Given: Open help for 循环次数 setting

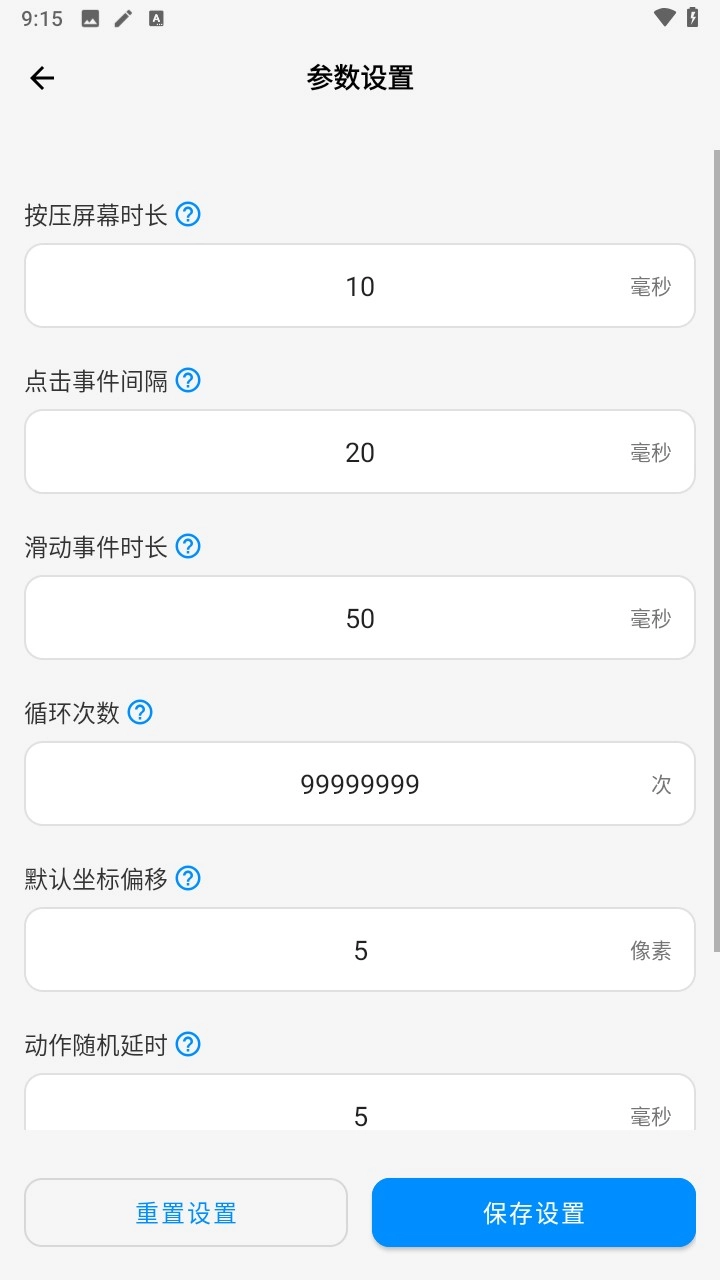Looking at the screenshot, I should 141,712.
